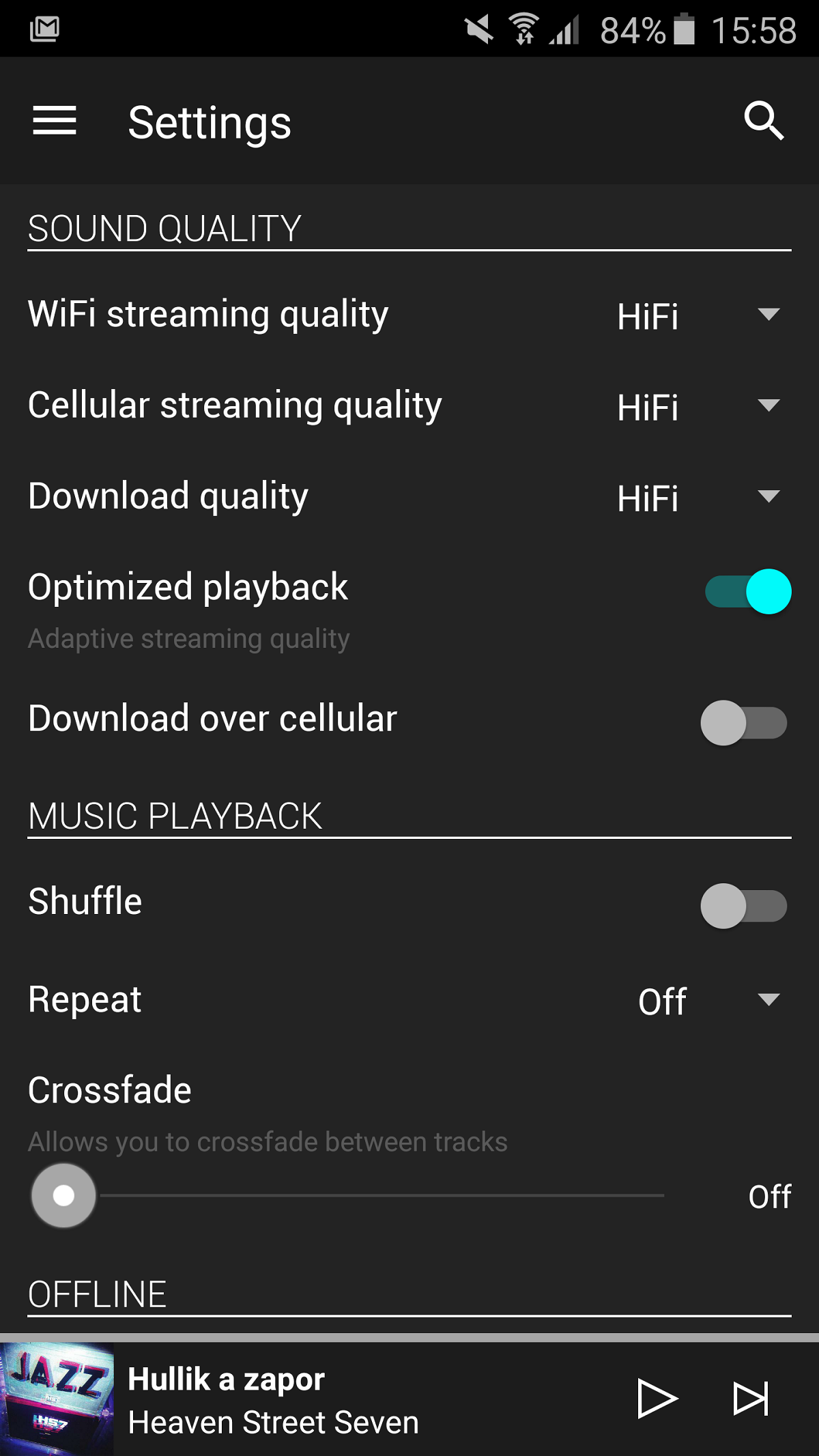The height and width of the screenshot is (1456, 819).
Task: Open search from the Settings bar
Action: click(x=764, y=122)
